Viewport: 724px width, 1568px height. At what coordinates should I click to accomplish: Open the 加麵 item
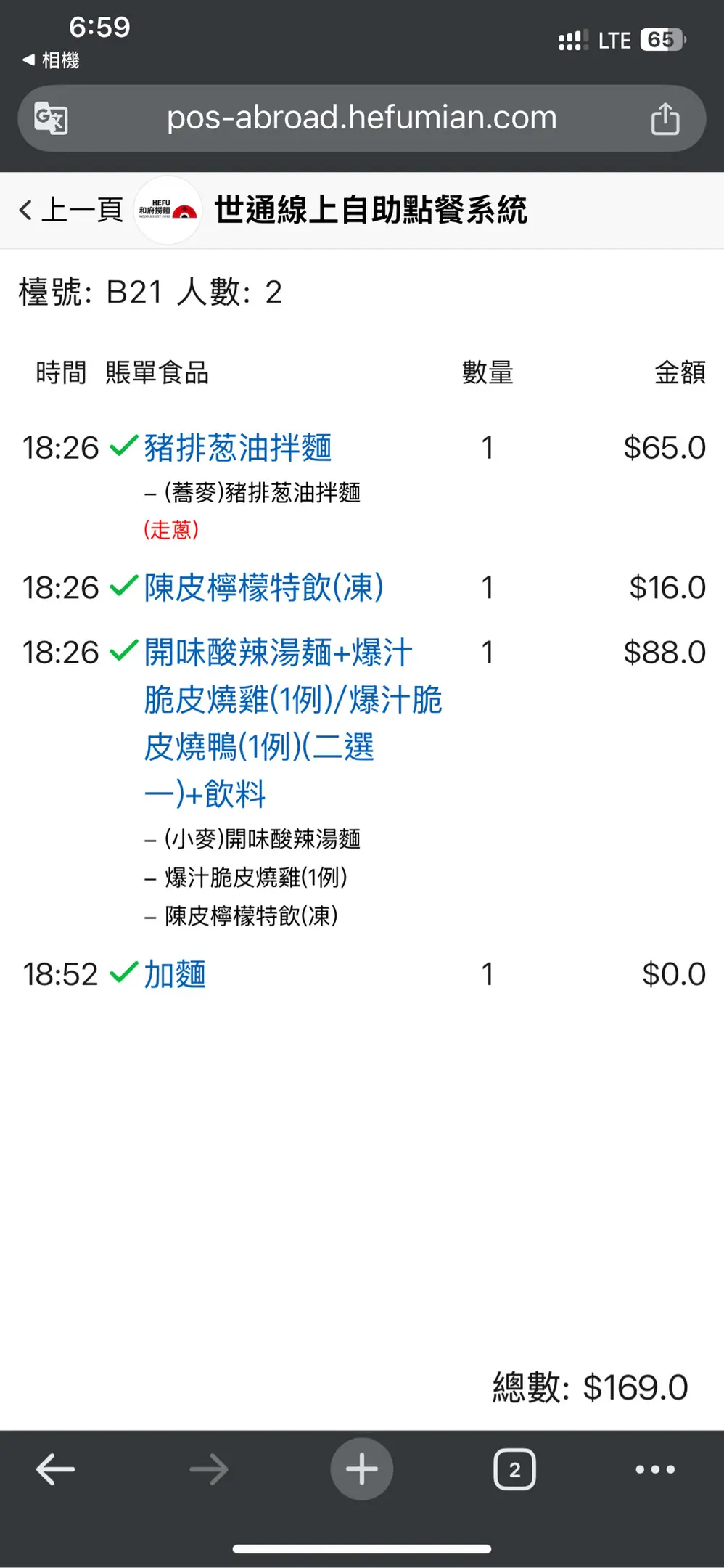tap(175, 974)
